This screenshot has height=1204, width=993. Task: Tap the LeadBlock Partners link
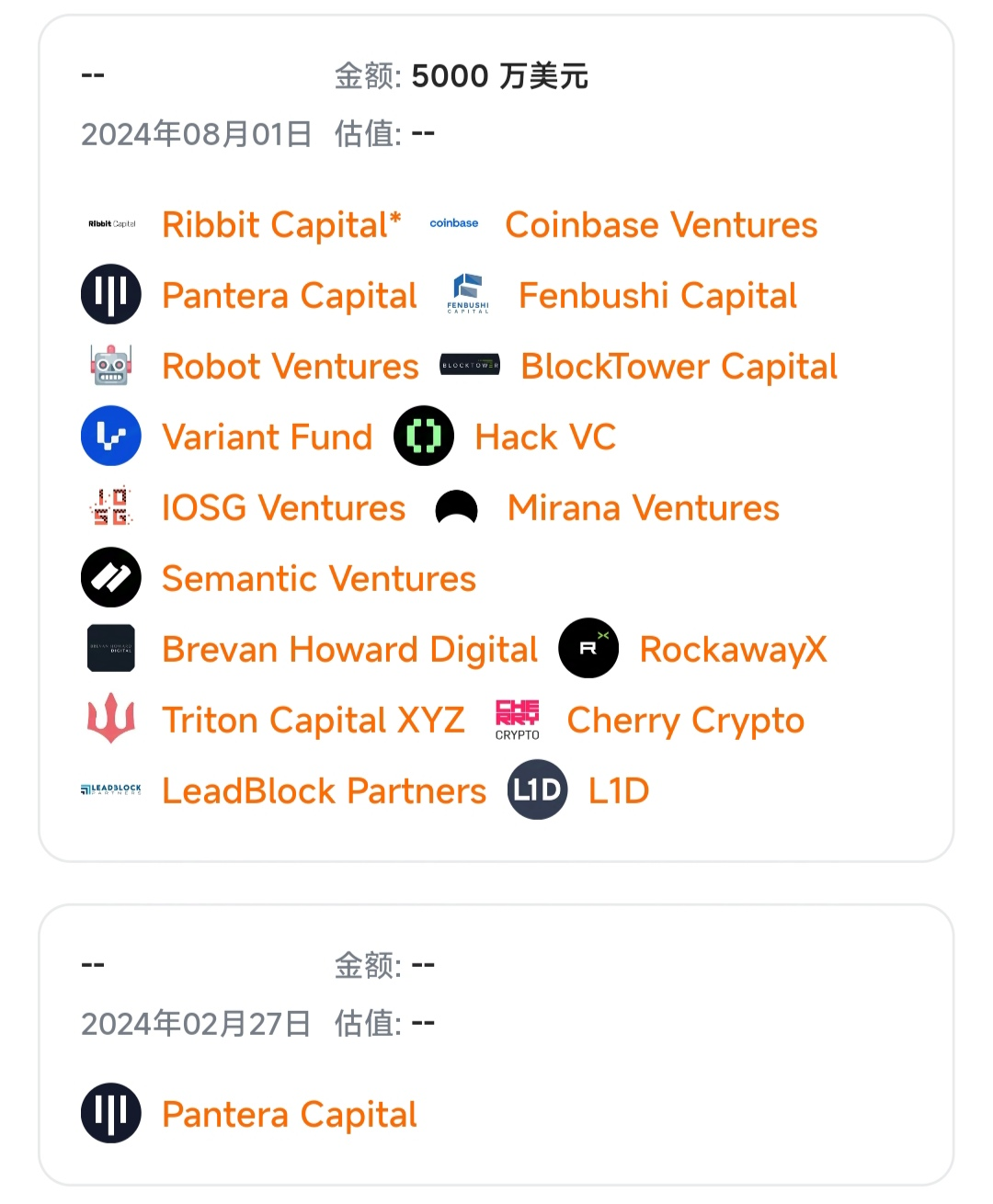tap(324, 791)
